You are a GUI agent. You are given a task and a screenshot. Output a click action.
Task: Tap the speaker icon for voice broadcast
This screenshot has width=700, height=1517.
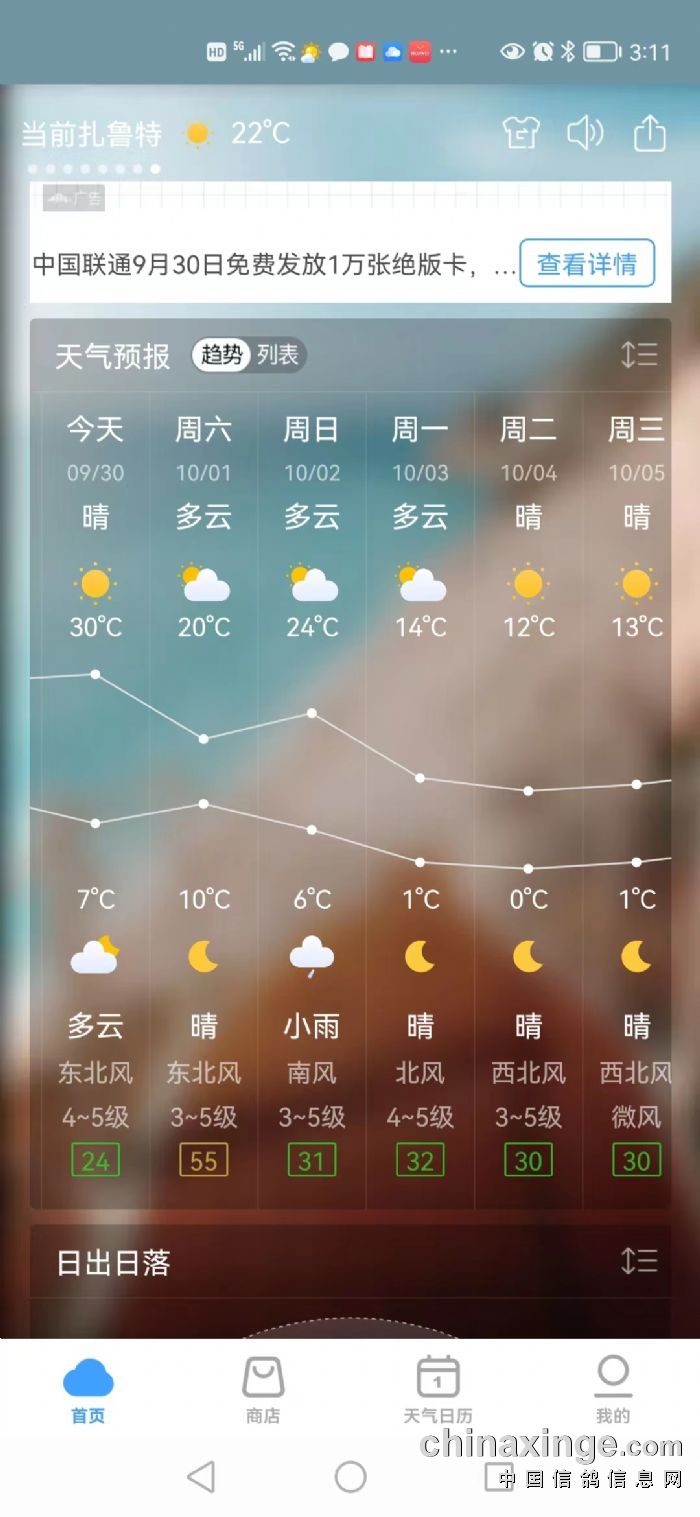point(585,133)
